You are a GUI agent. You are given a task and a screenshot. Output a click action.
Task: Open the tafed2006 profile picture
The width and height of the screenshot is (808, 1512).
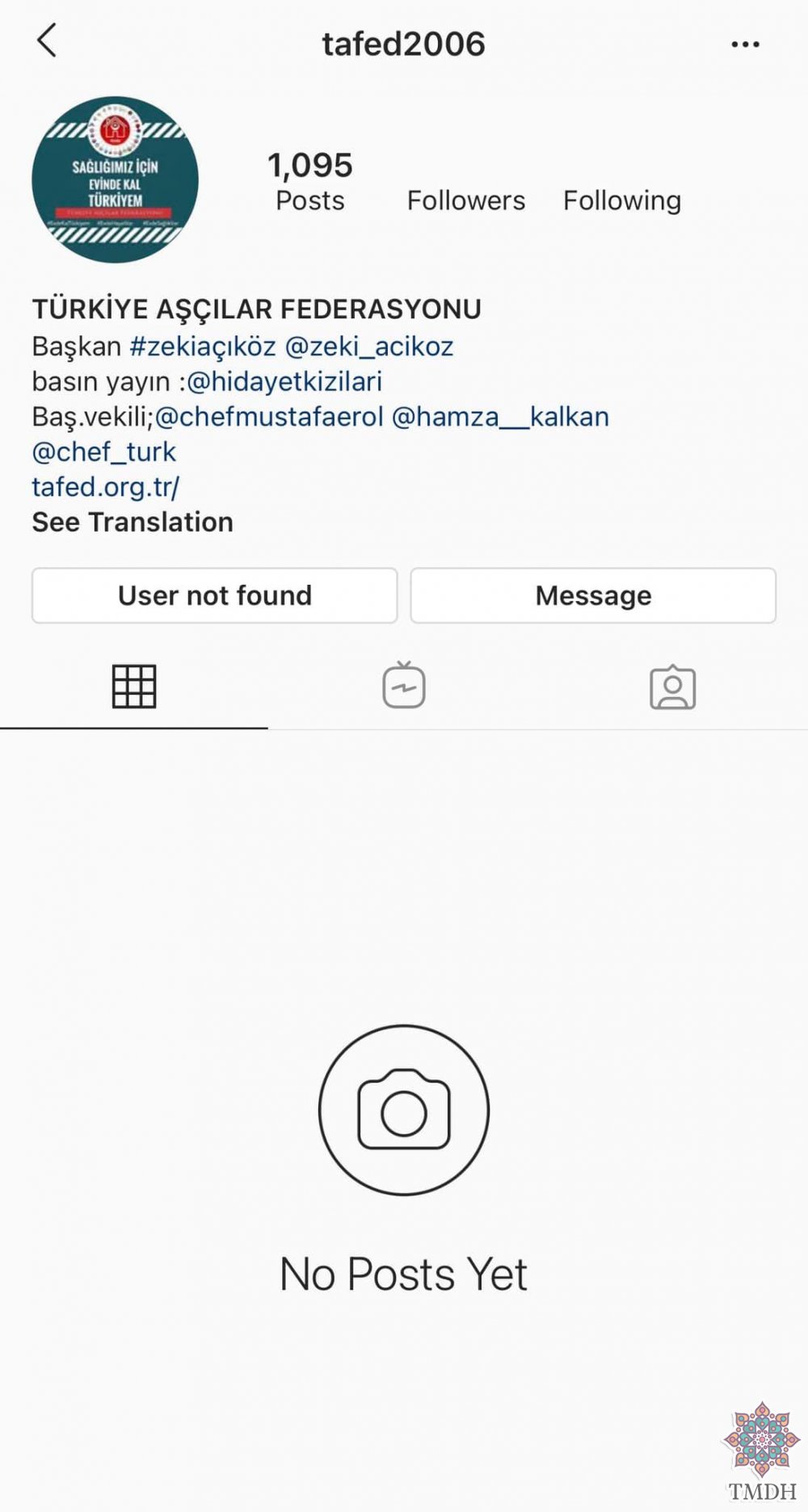coord(115,180)
